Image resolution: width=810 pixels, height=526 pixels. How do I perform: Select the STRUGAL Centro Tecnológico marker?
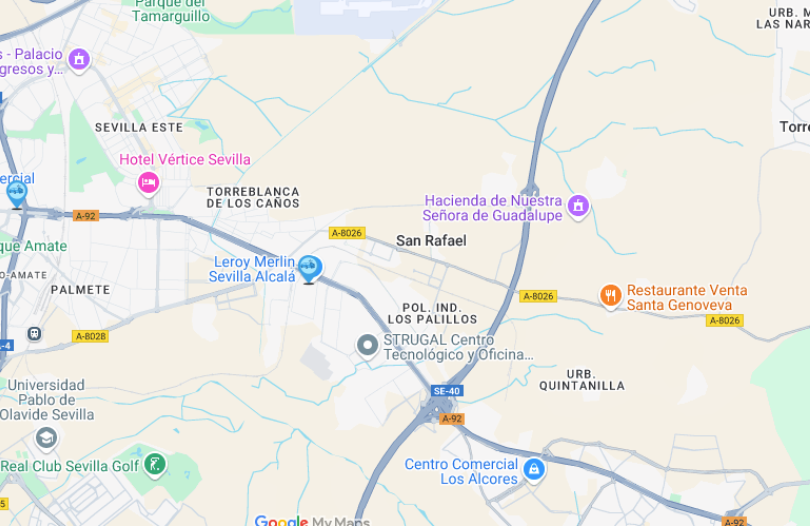[367, 345]
